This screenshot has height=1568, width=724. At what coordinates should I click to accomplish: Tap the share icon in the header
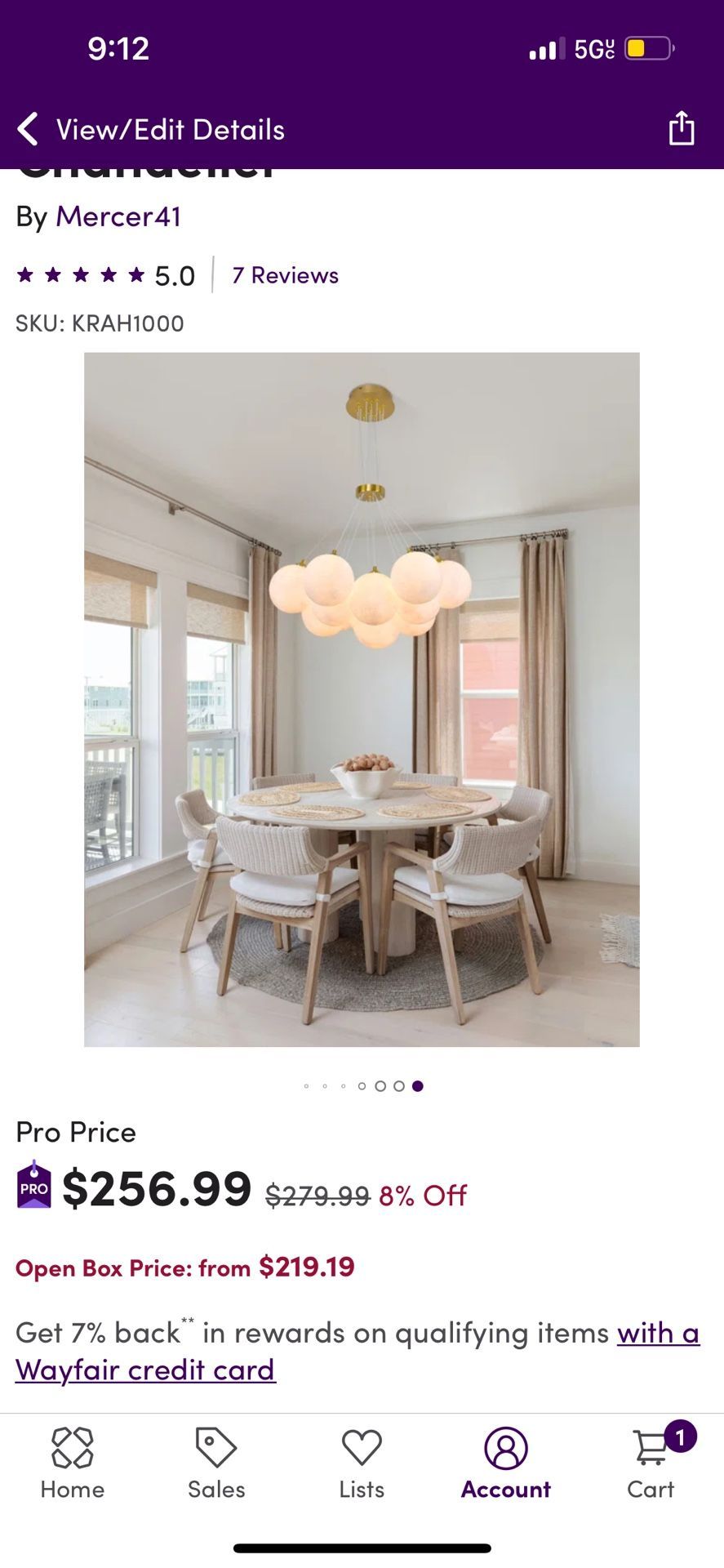[x=682, y=128]
